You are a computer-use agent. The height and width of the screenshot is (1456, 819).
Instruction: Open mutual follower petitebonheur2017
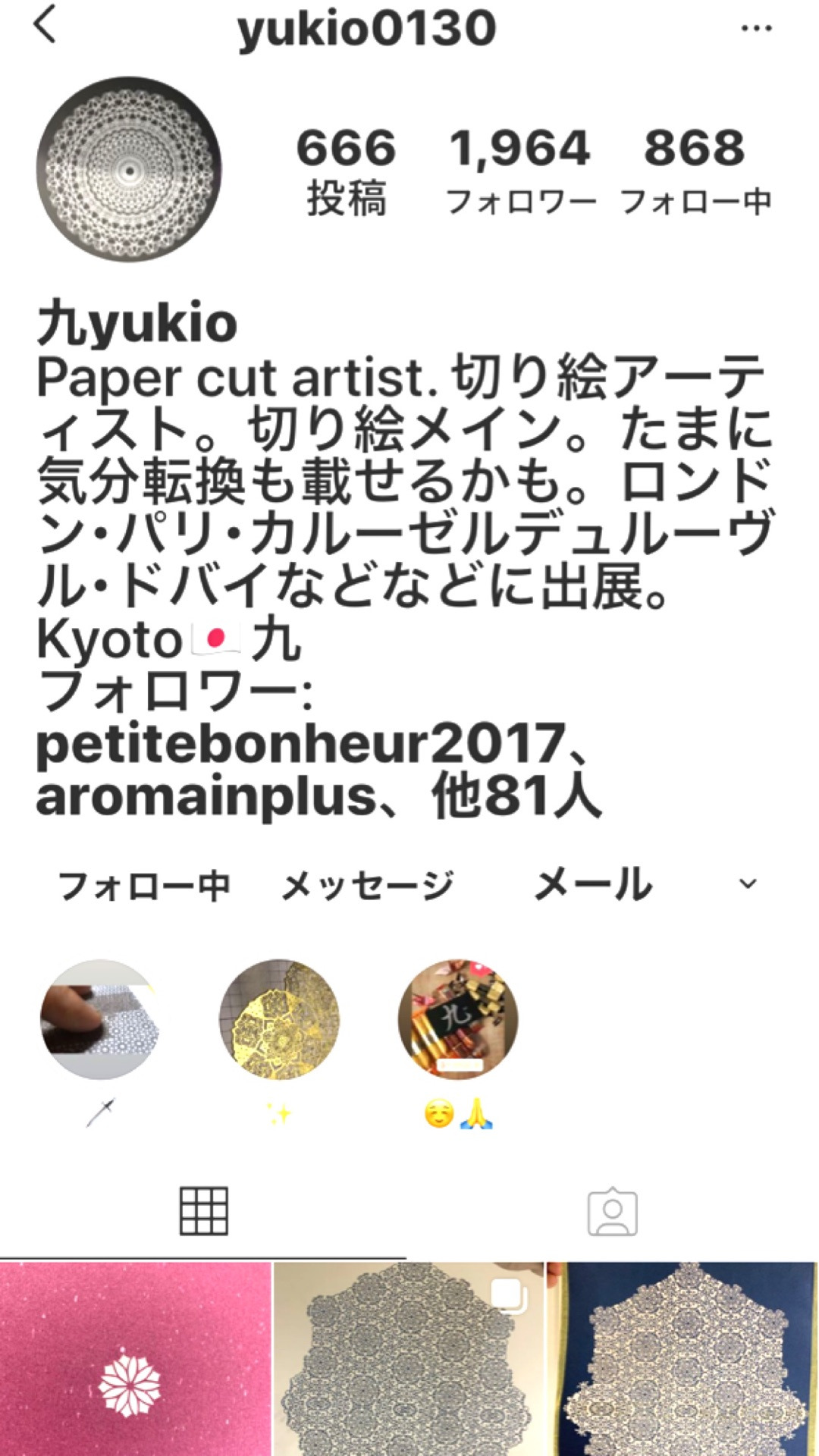[300, 745]
